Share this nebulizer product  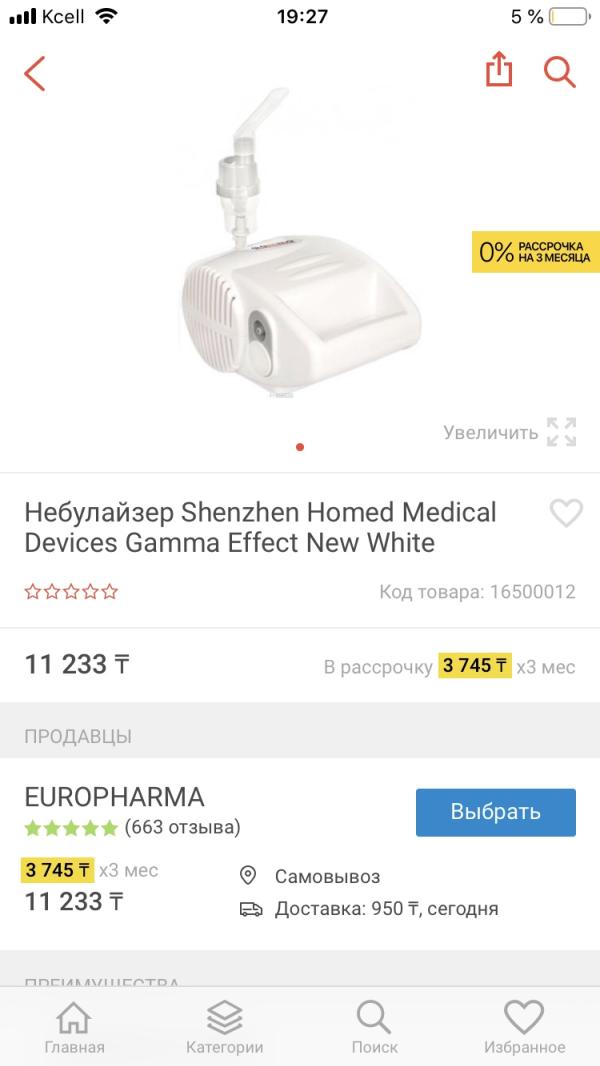(x=499, y=71)
